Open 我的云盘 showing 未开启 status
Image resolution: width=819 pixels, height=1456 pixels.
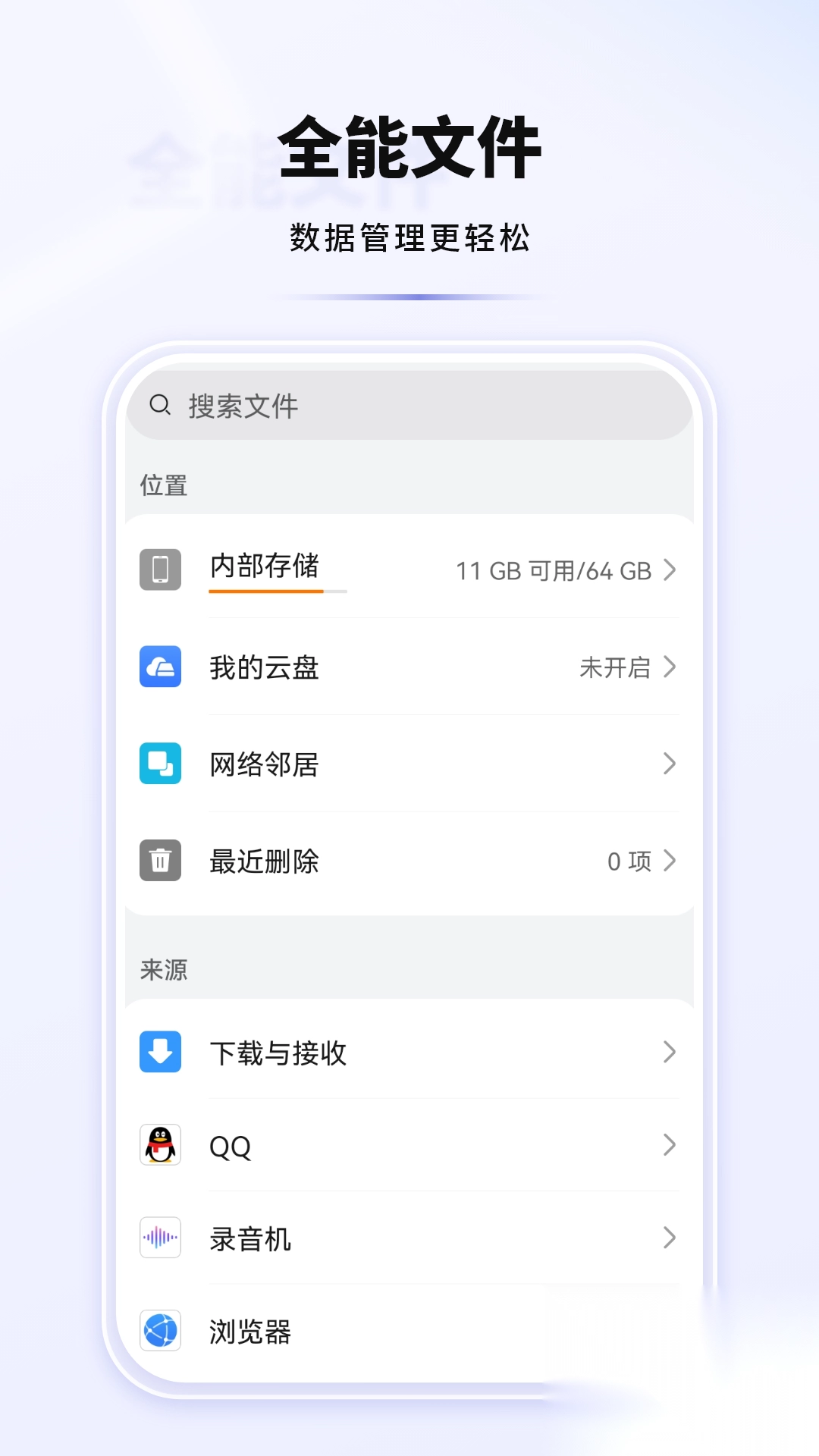409,667
